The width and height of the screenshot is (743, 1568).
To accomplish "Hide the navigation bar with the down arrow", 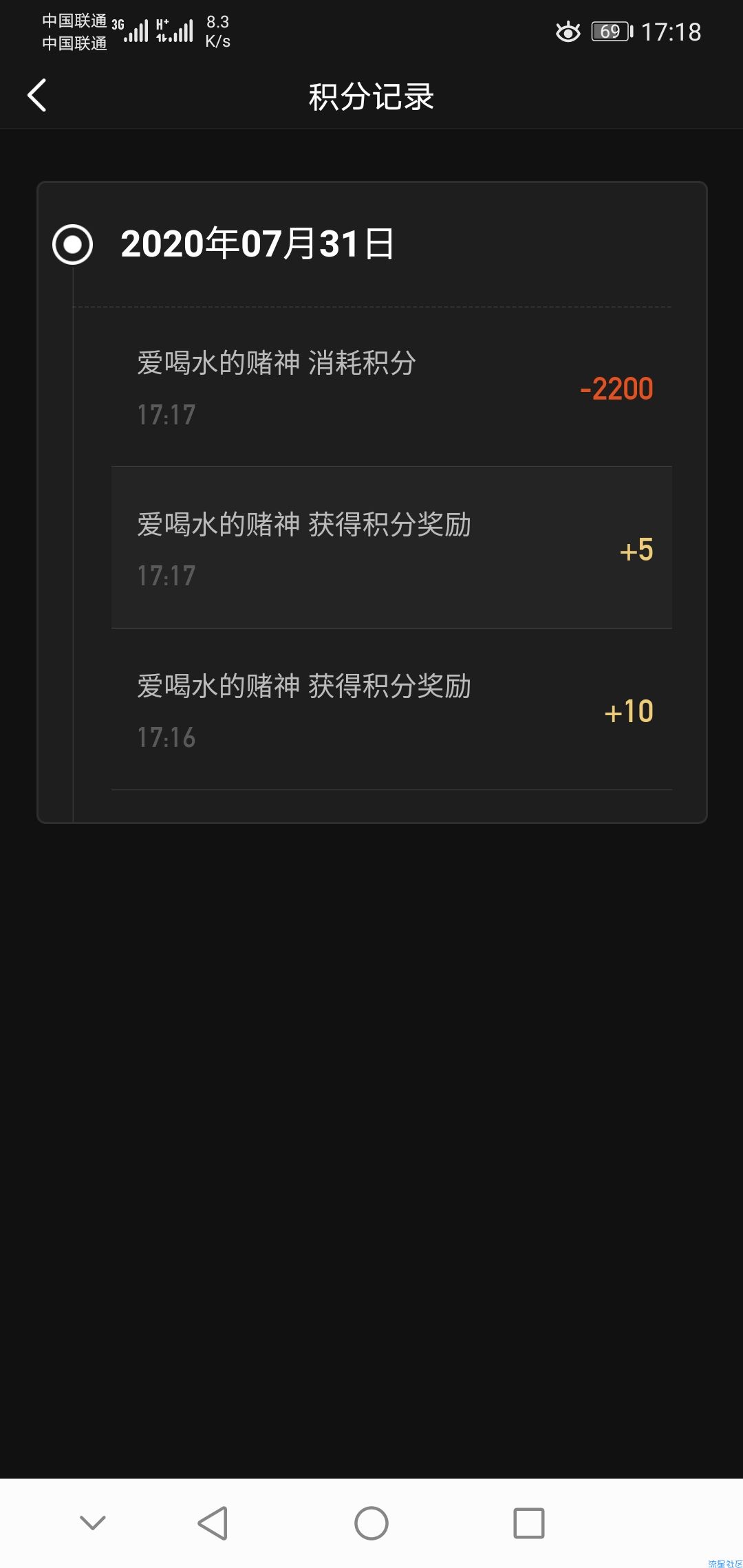I will [x=93, y=1523].
